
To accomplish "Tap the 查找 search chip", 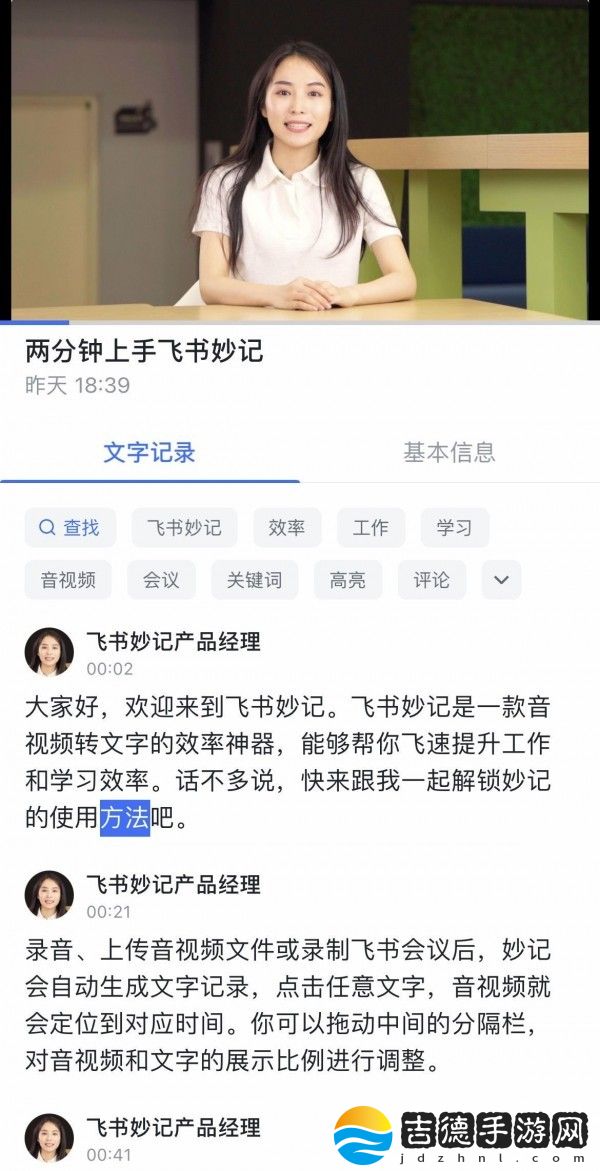I will (x=70, y=528).
